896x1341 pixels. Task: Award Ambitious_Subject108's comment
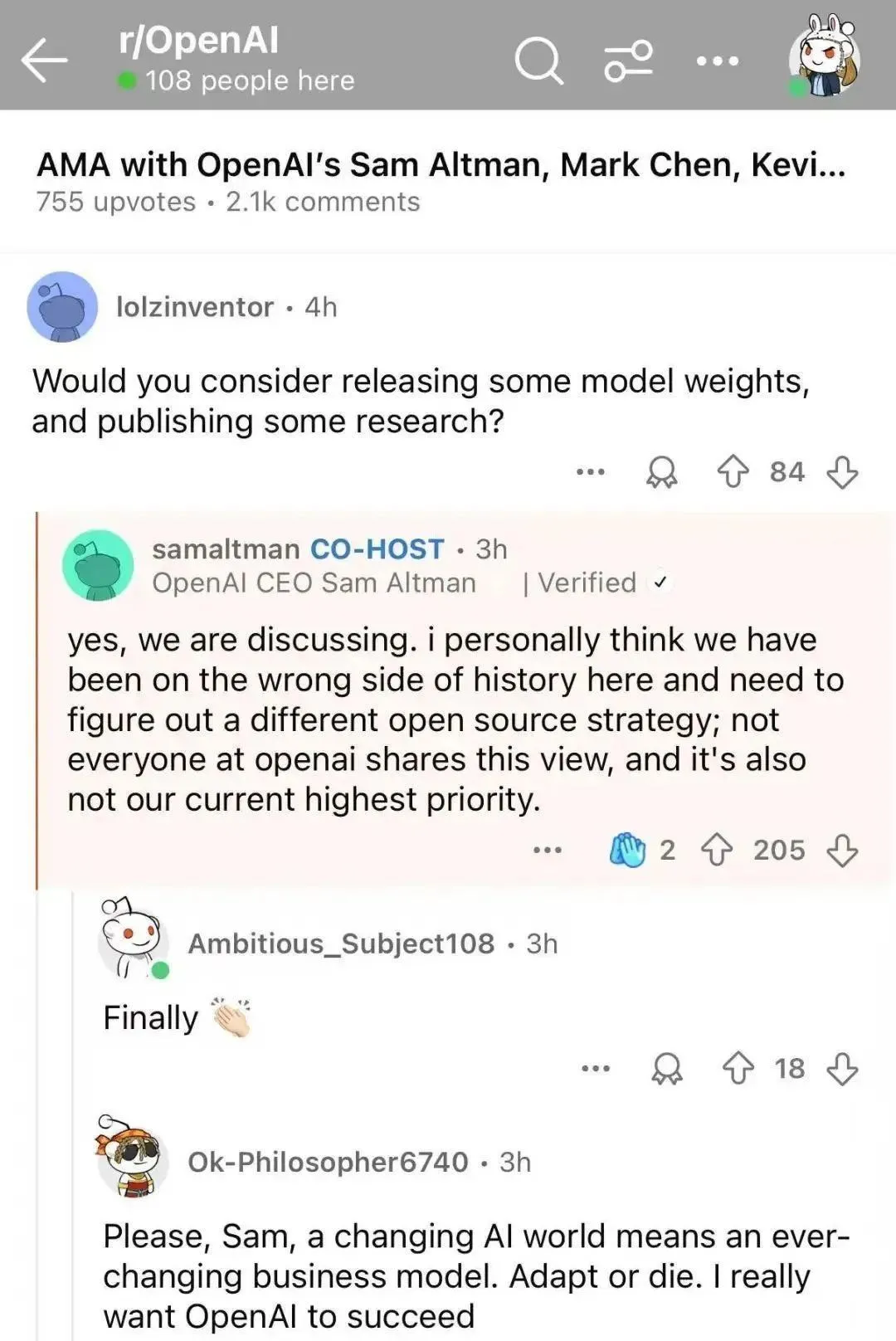666,1068
